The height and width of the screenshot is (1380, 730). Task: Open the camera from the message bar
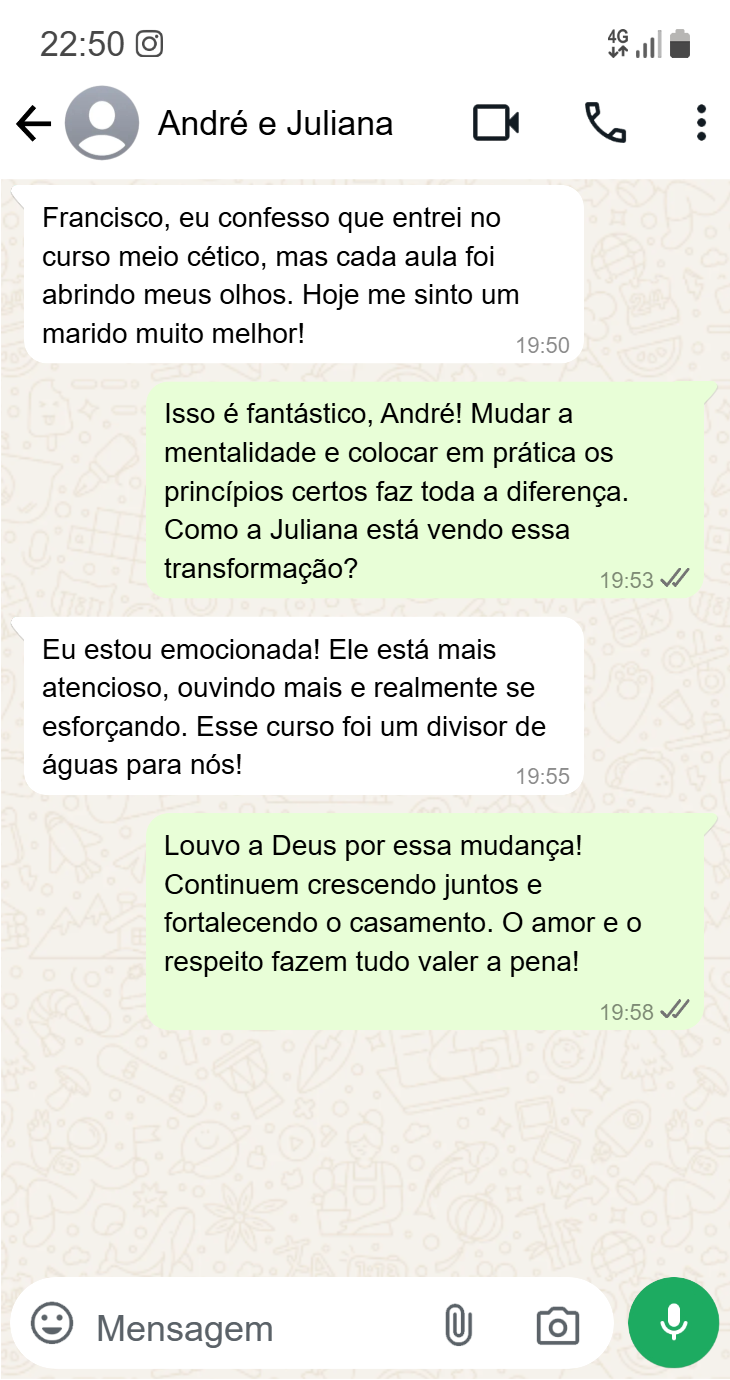(x=557, y=1326)
